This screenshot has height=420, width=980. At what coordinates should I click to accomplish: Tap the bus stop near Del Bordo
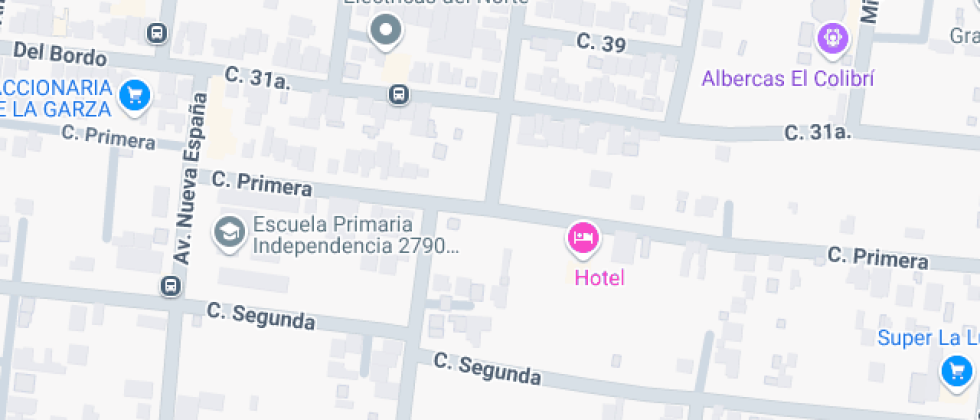coord(156,33)
